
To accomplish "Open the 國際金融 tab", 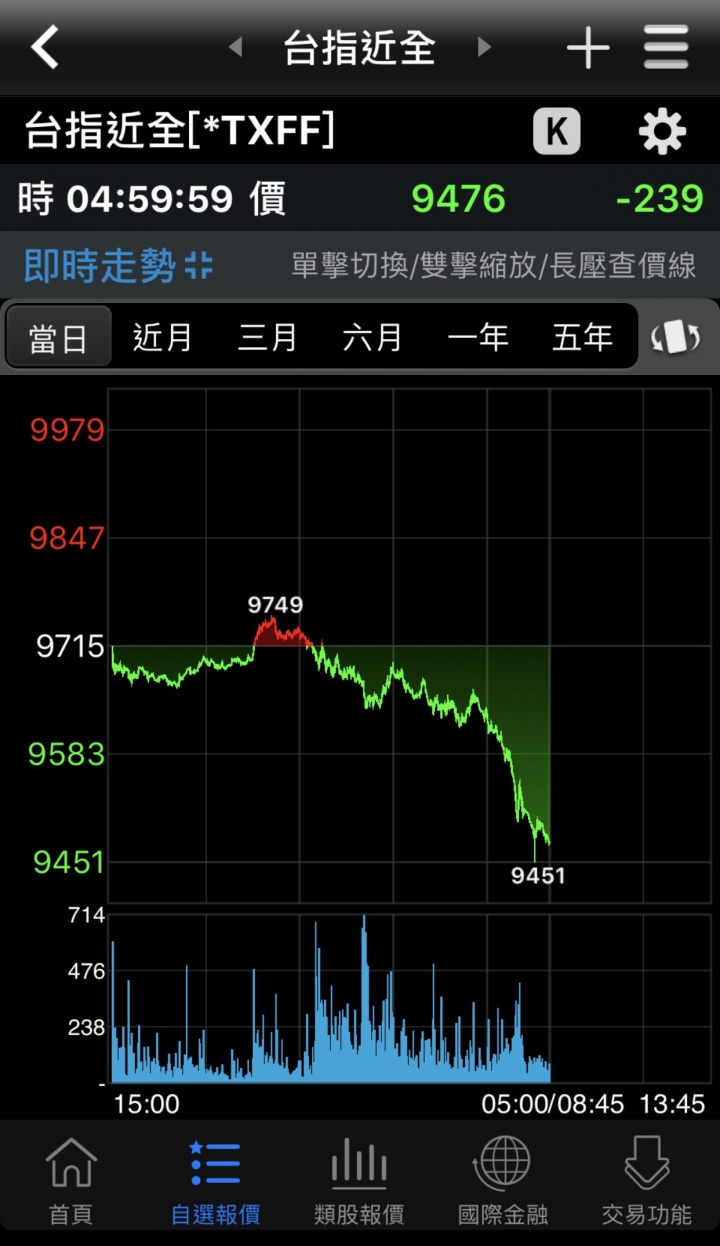I will pyautogui.click(x=503, y=1182).
